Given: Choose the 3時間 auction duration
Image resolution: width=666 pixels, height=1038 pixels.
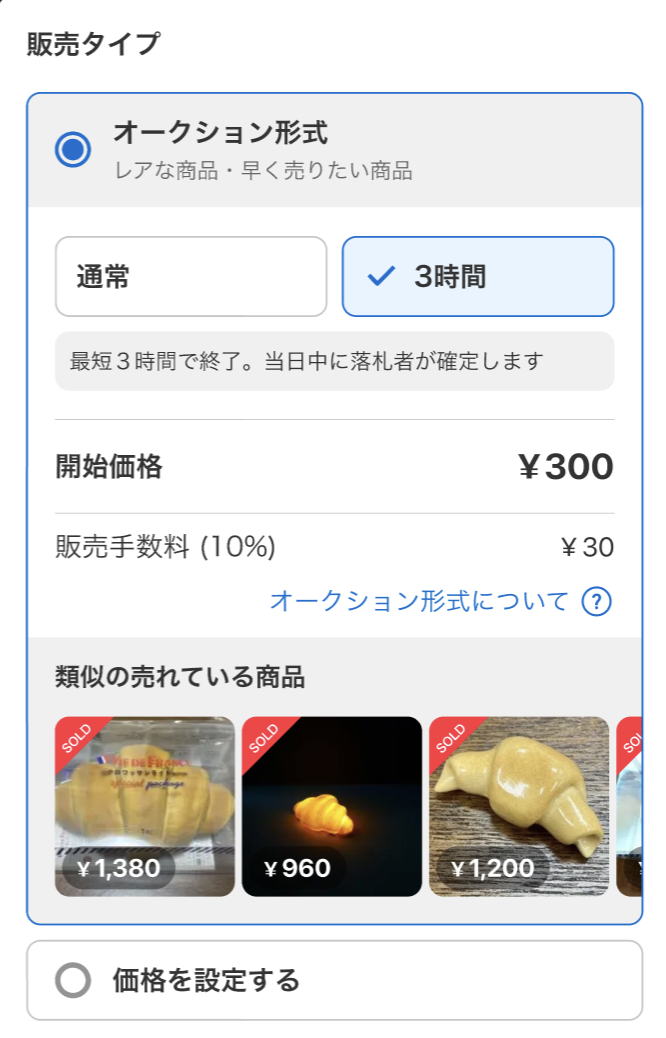Looking at the screenshot, I should point(478,277).
